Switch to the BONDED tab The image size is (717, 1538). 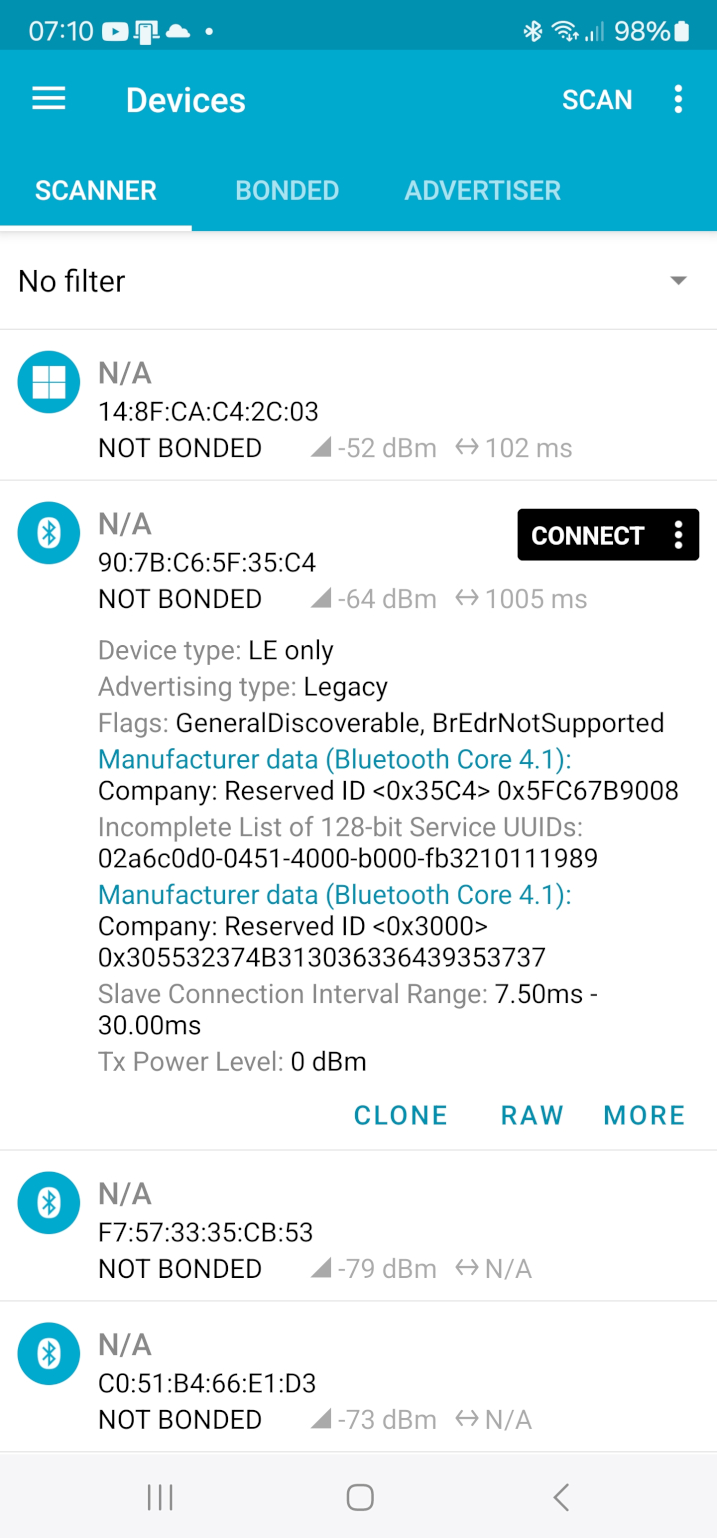coord(287,190)
